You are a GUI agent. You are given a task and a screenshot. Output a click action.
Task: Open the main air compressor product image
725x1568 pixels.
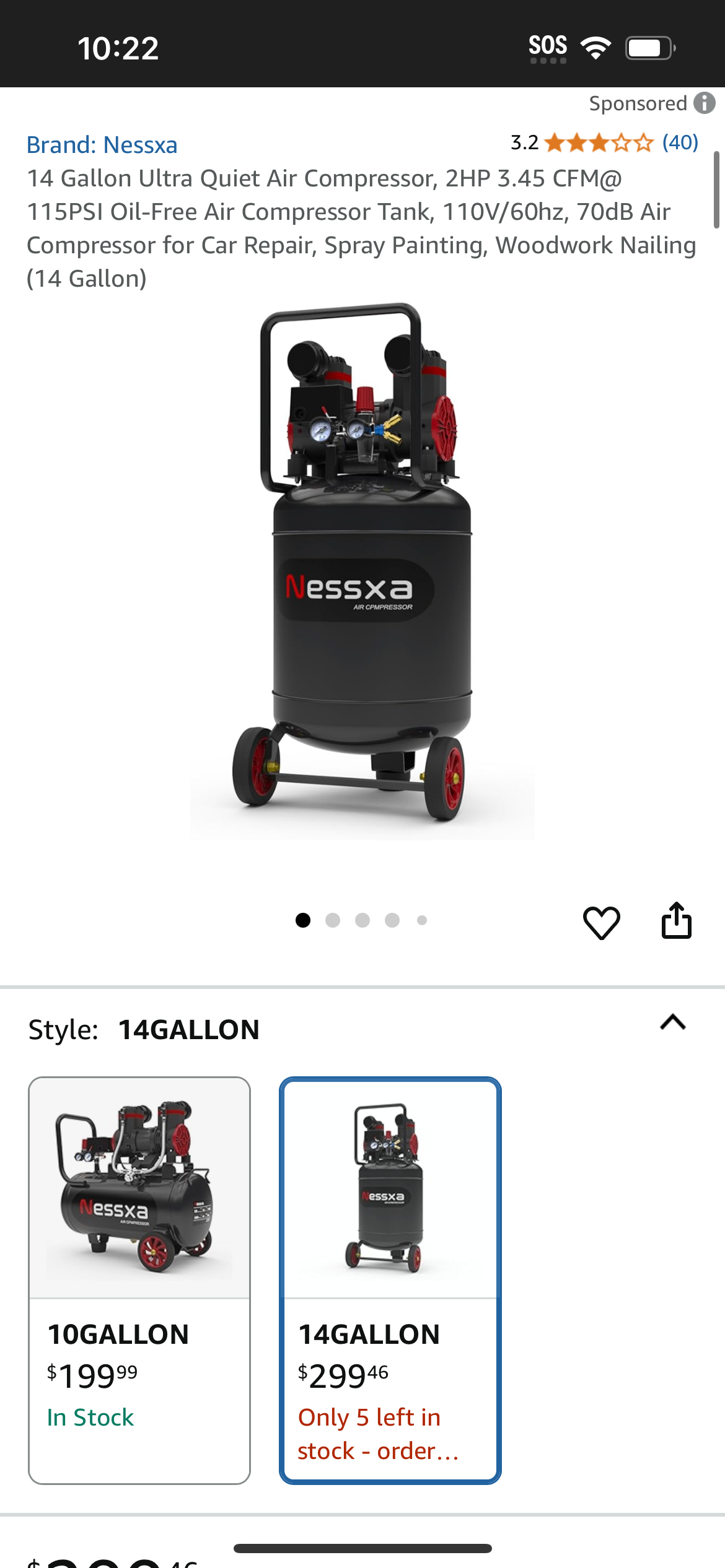coord(362,570)
